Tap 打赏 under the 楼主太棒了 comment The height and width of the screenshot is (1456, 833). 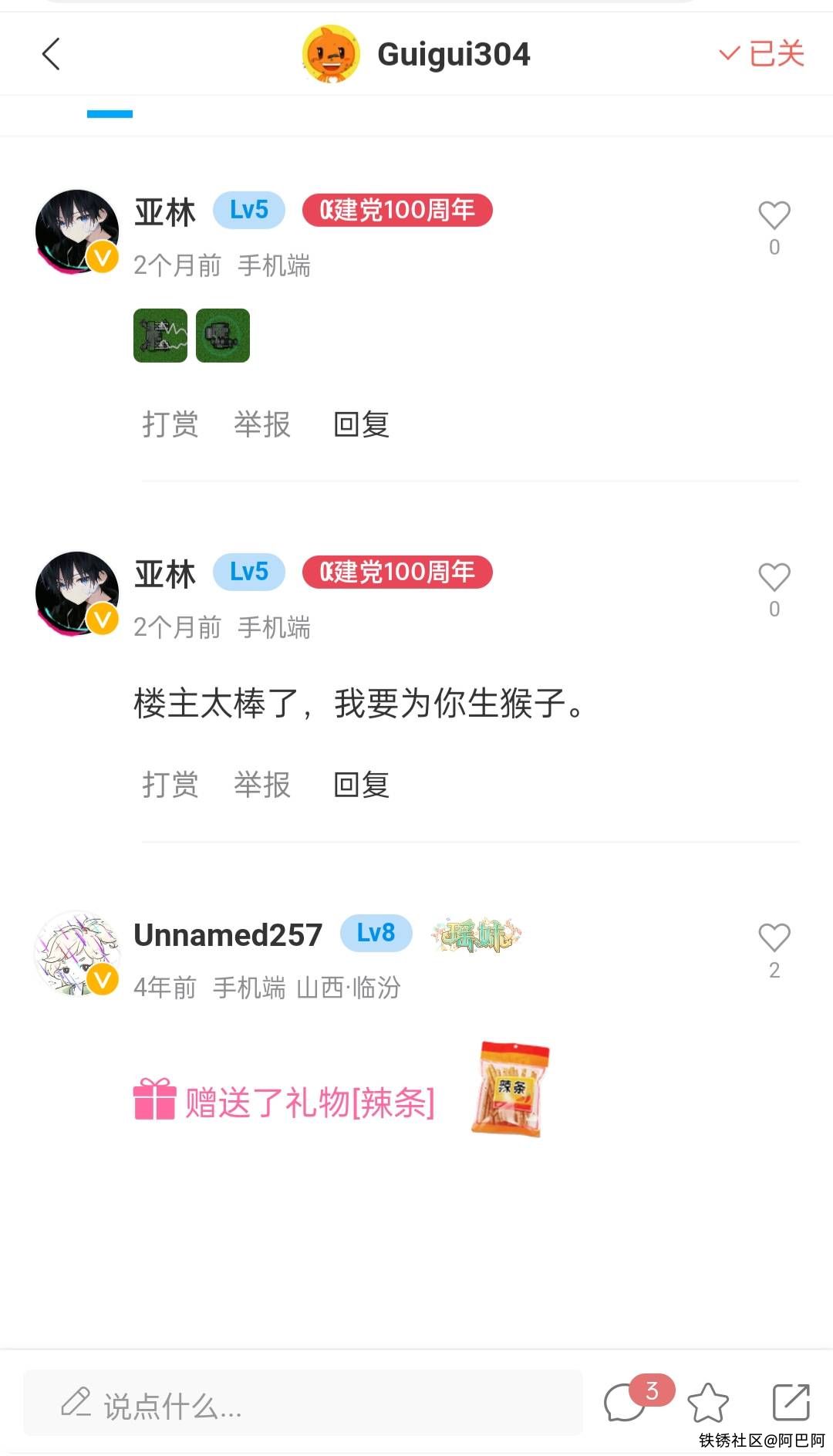[170, 785]
